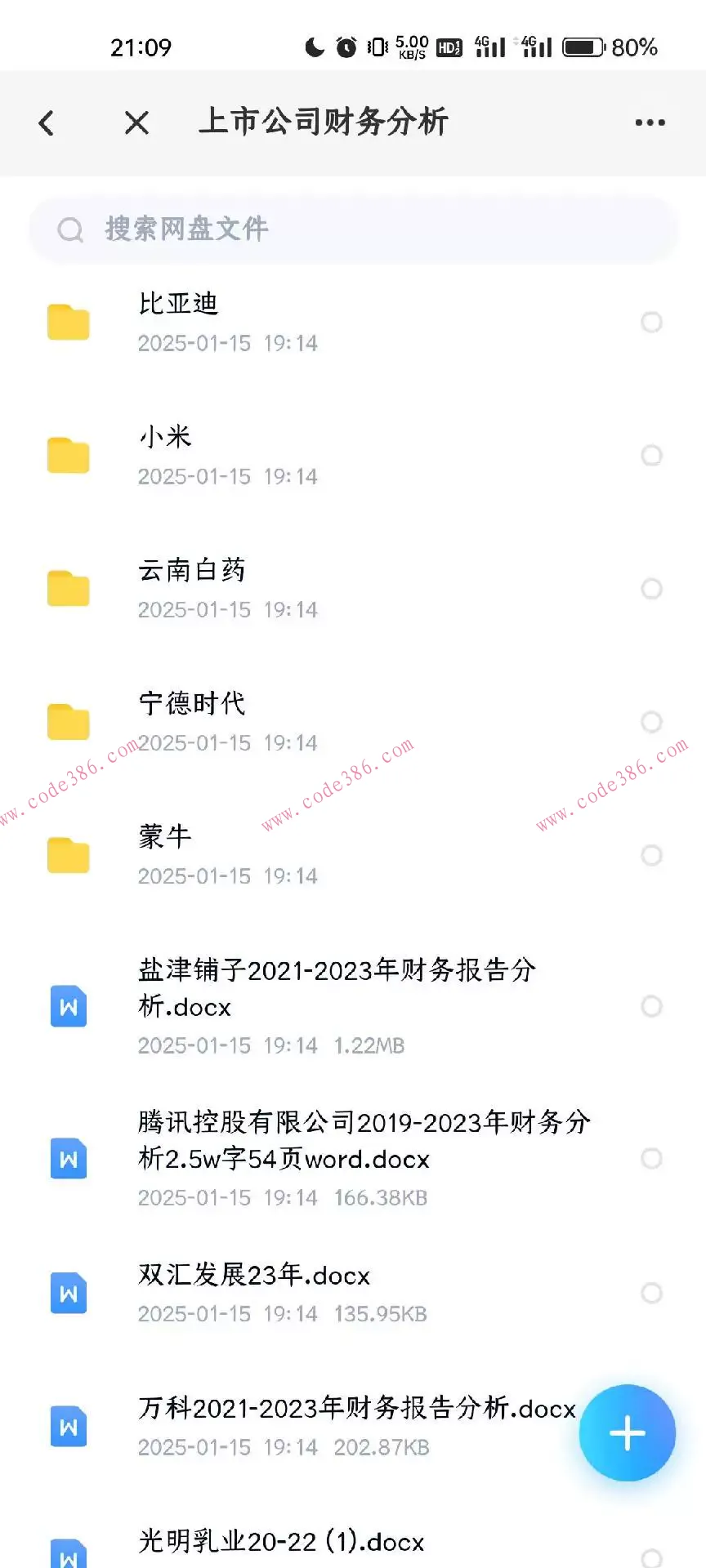Tap the back arrow at top left
Viewport: 706px width, 1568px height.
coord(47,121)
